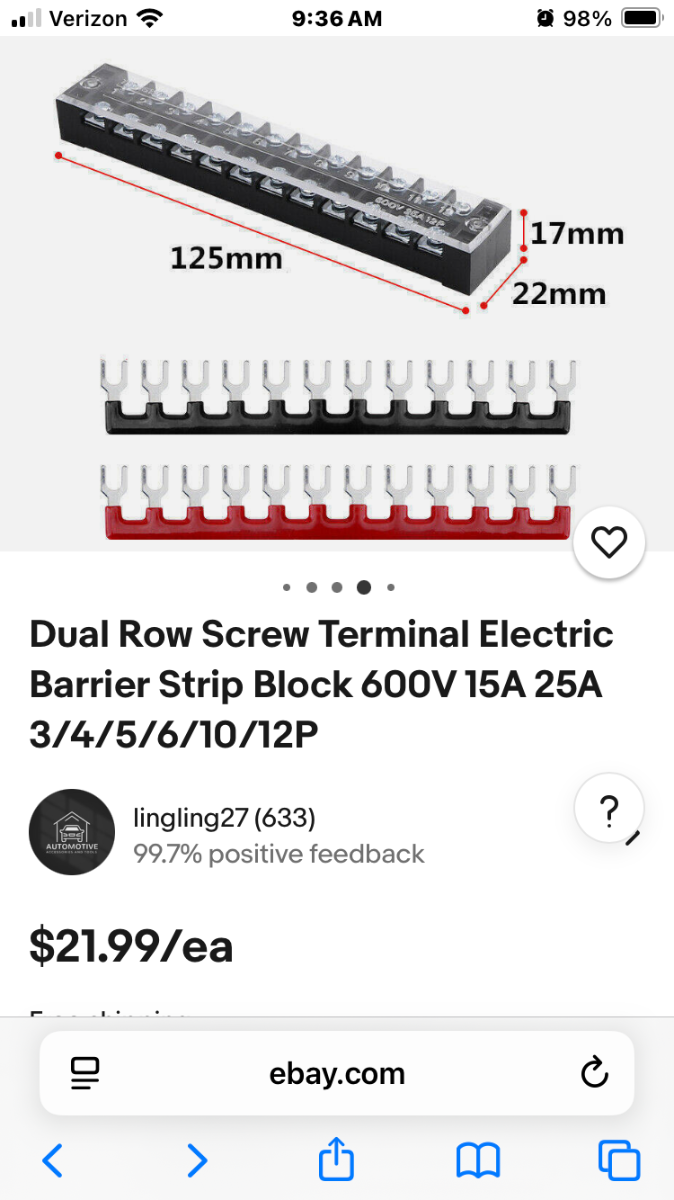Reload the eBay page
Viewport: 674px width, 1200px height.
tap(594, 1074)
